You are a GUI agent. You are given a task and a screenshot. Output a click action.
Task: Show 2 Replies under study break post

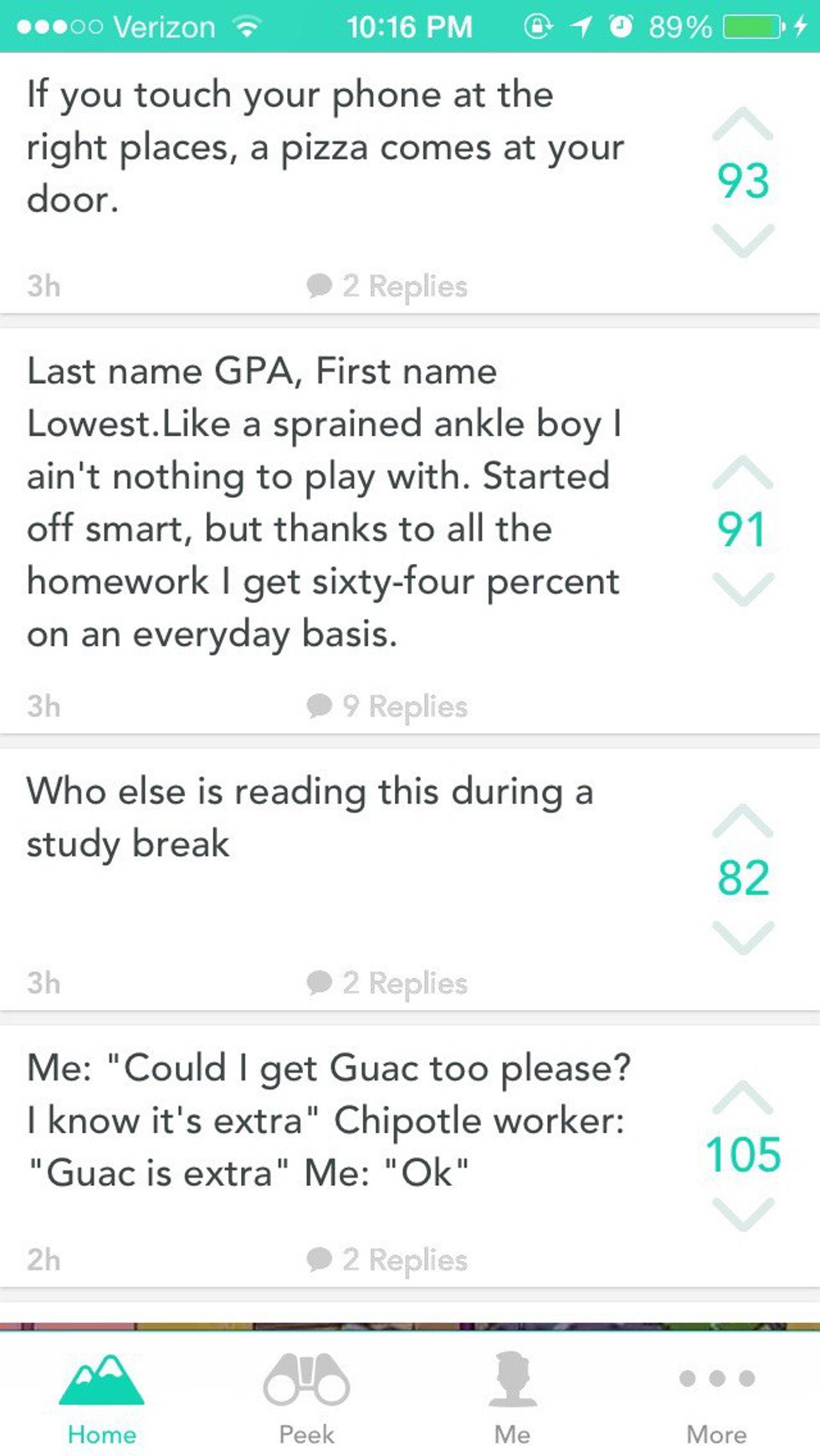pos(387,982)
